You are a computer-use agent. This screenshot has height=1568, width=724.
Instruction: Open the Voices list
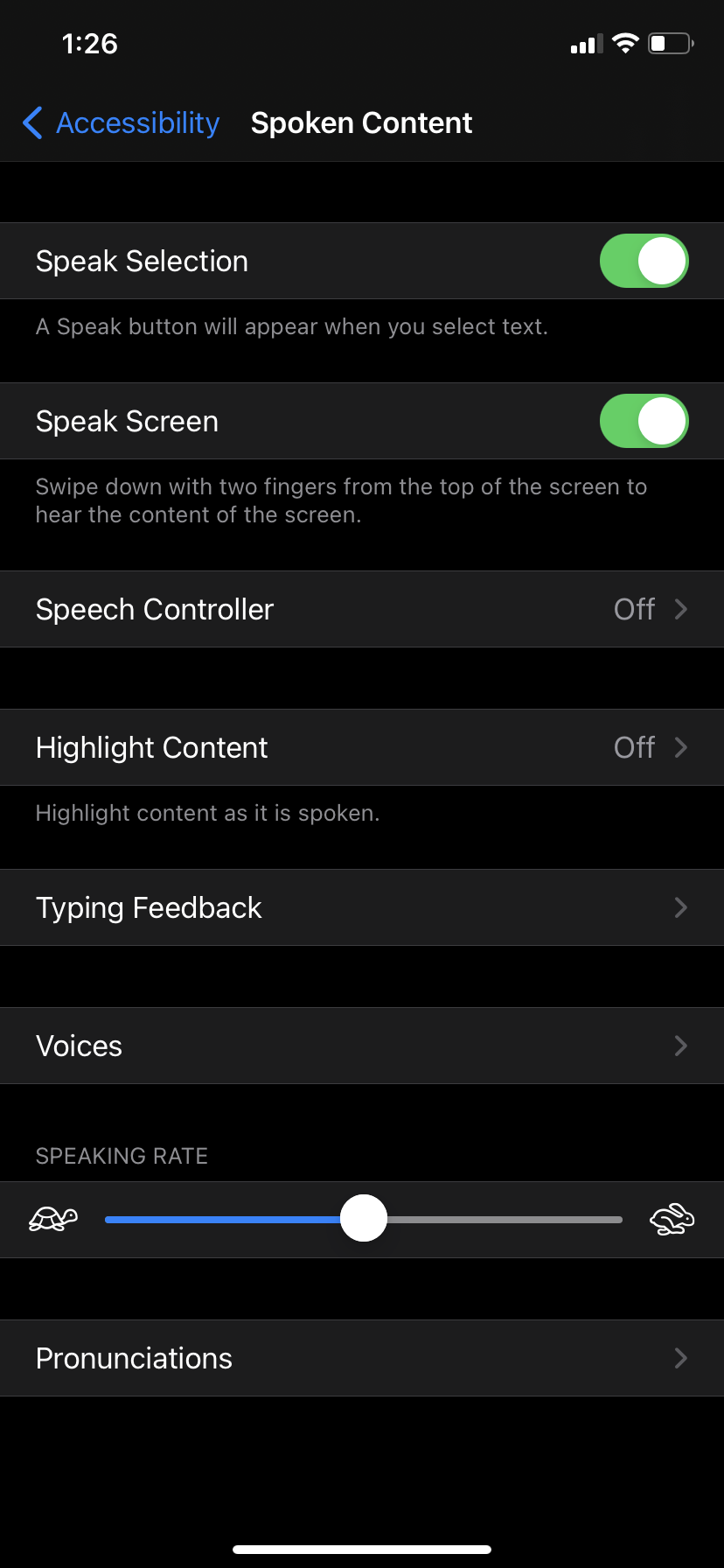[362, 1046]
